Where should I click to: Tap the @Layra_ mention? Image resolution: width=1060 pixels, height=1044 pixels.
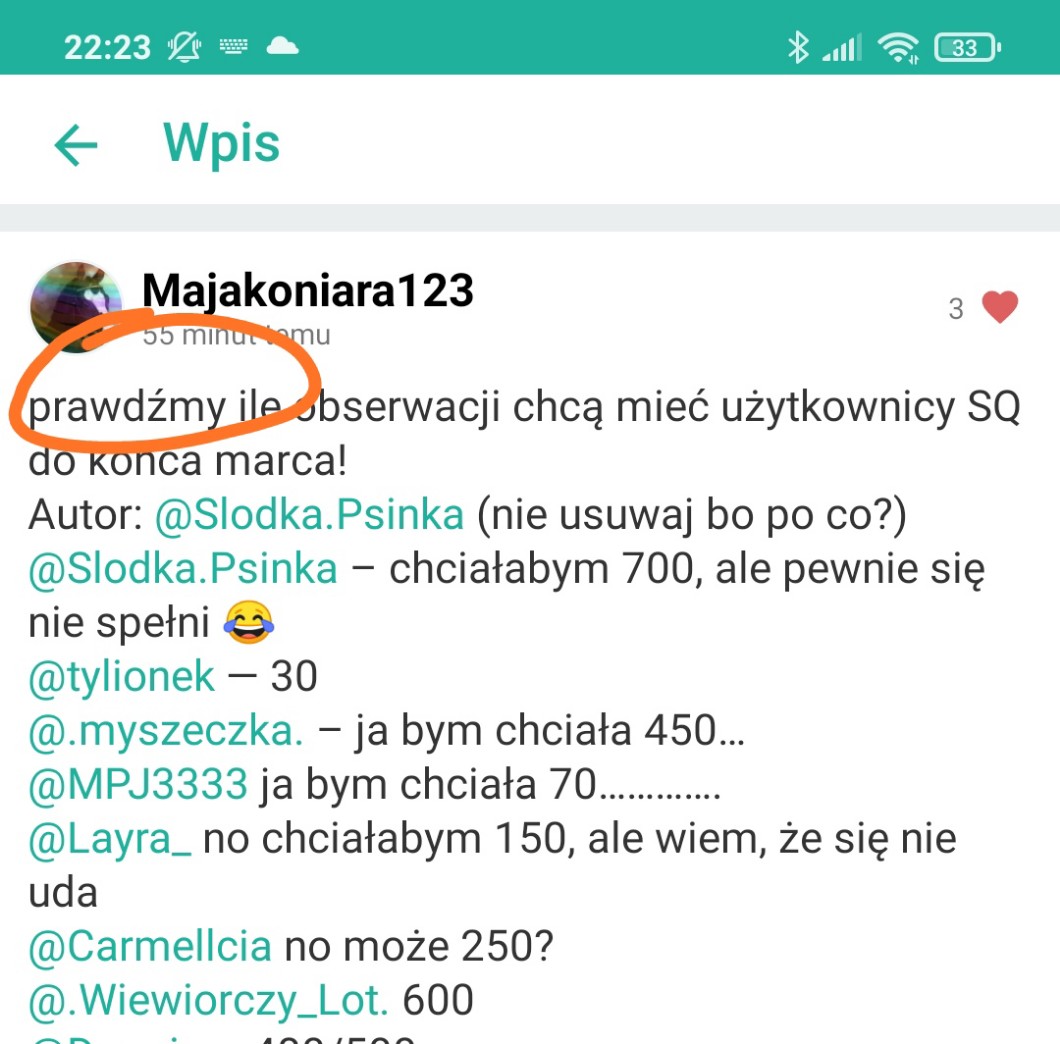click(x=110, y=839)
